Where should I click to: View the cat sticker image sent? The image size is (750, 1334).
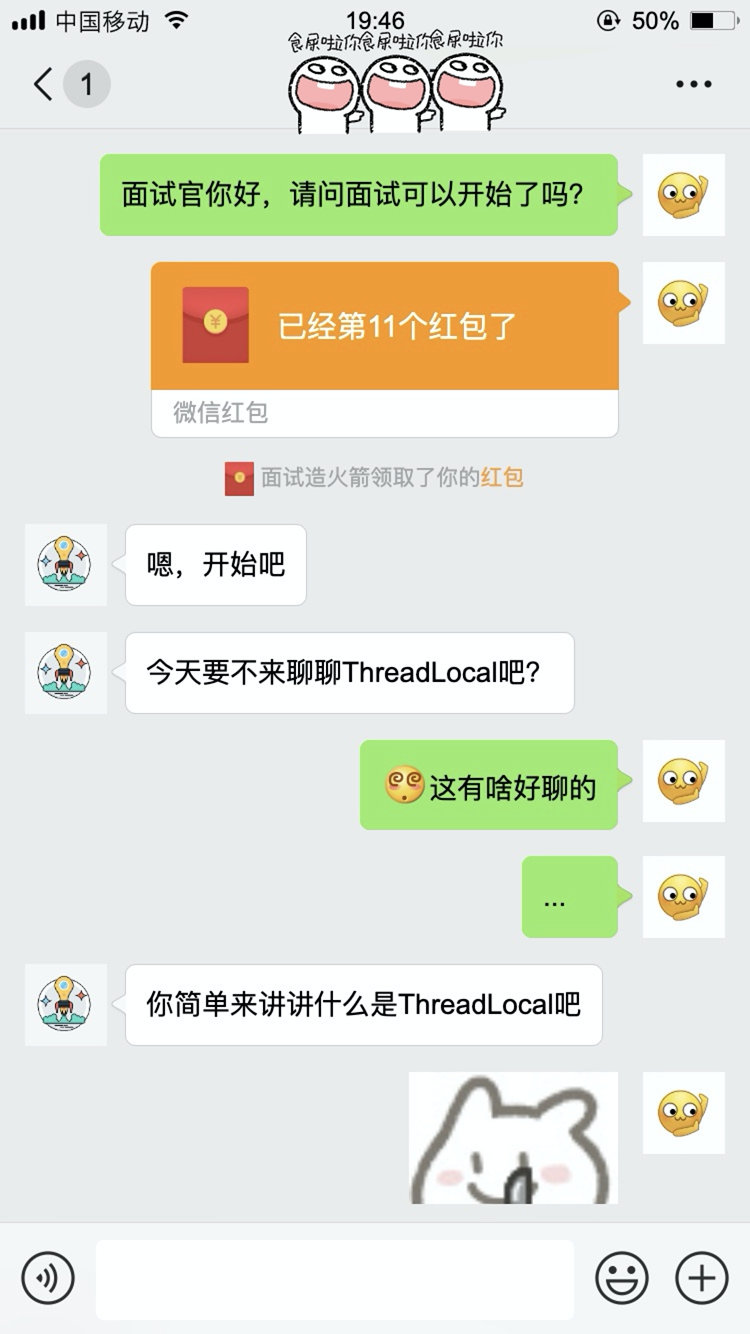pyautogui.click(x=513, y=1138)
